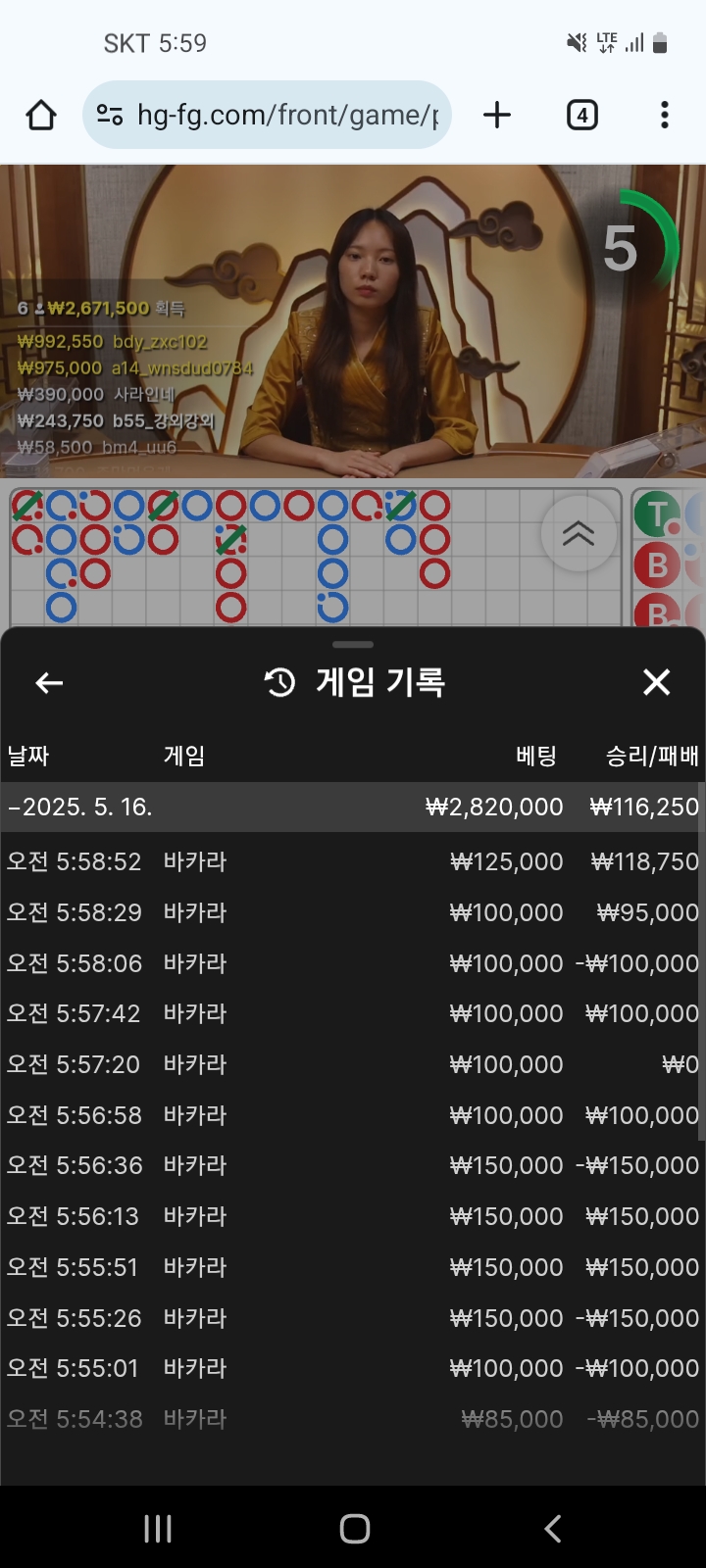Collapse the 2025. 5. 16. date group
Image resolution: width=706 pixels, height=1568 pixels.
78,807
